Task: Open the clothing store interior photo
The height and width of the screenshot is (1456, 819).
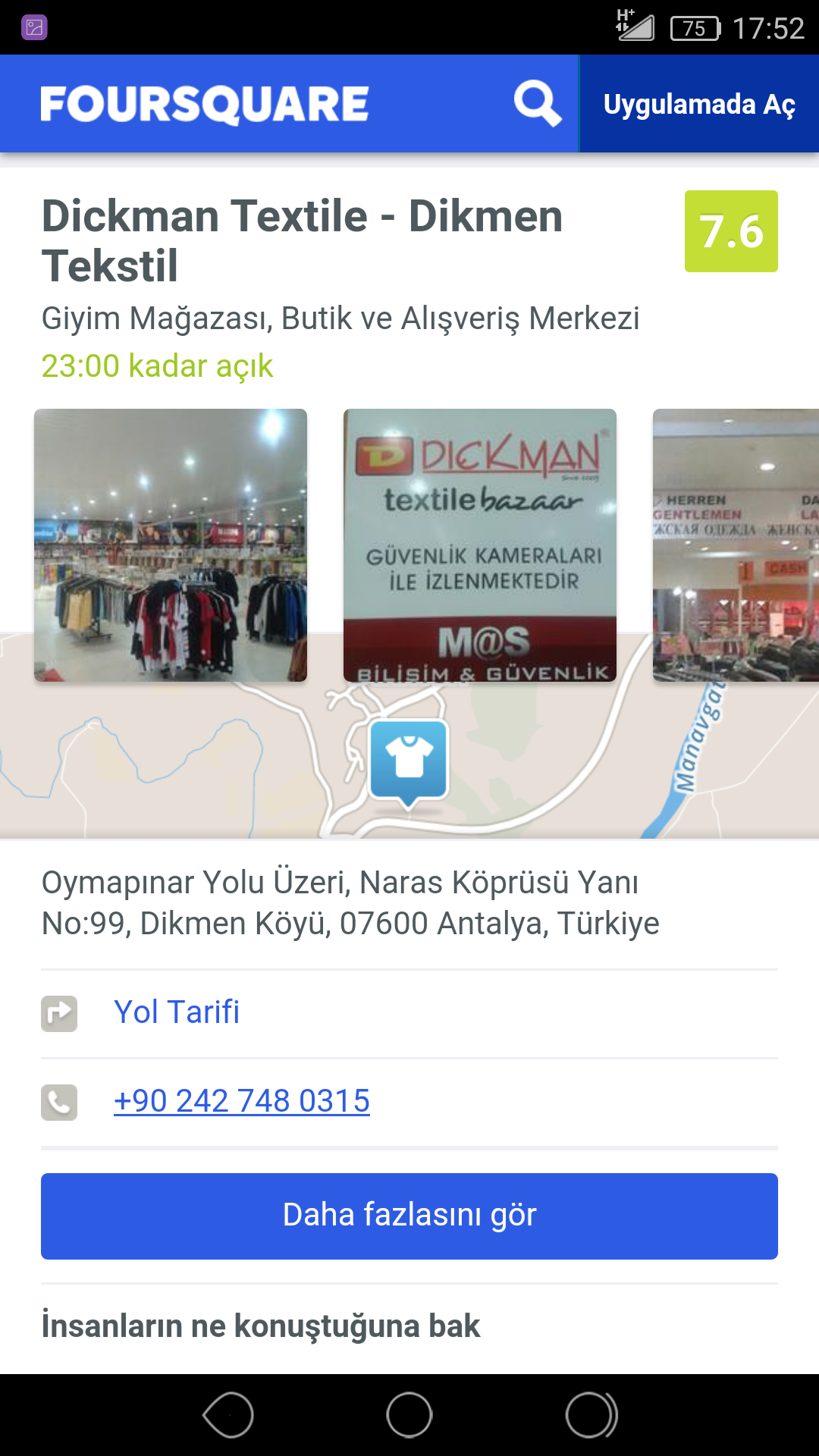Action: 171,544
